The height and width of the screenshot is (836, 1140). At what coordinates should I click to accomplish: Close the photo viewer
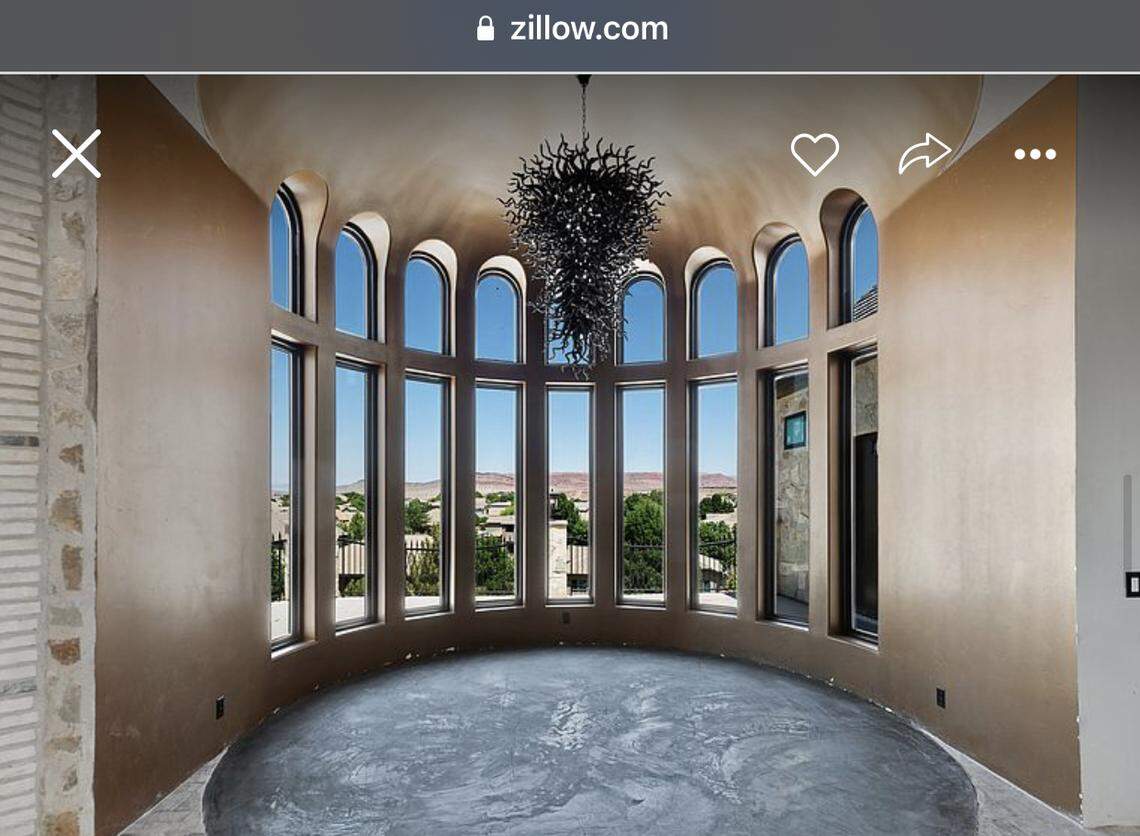(x=76, y=154)
